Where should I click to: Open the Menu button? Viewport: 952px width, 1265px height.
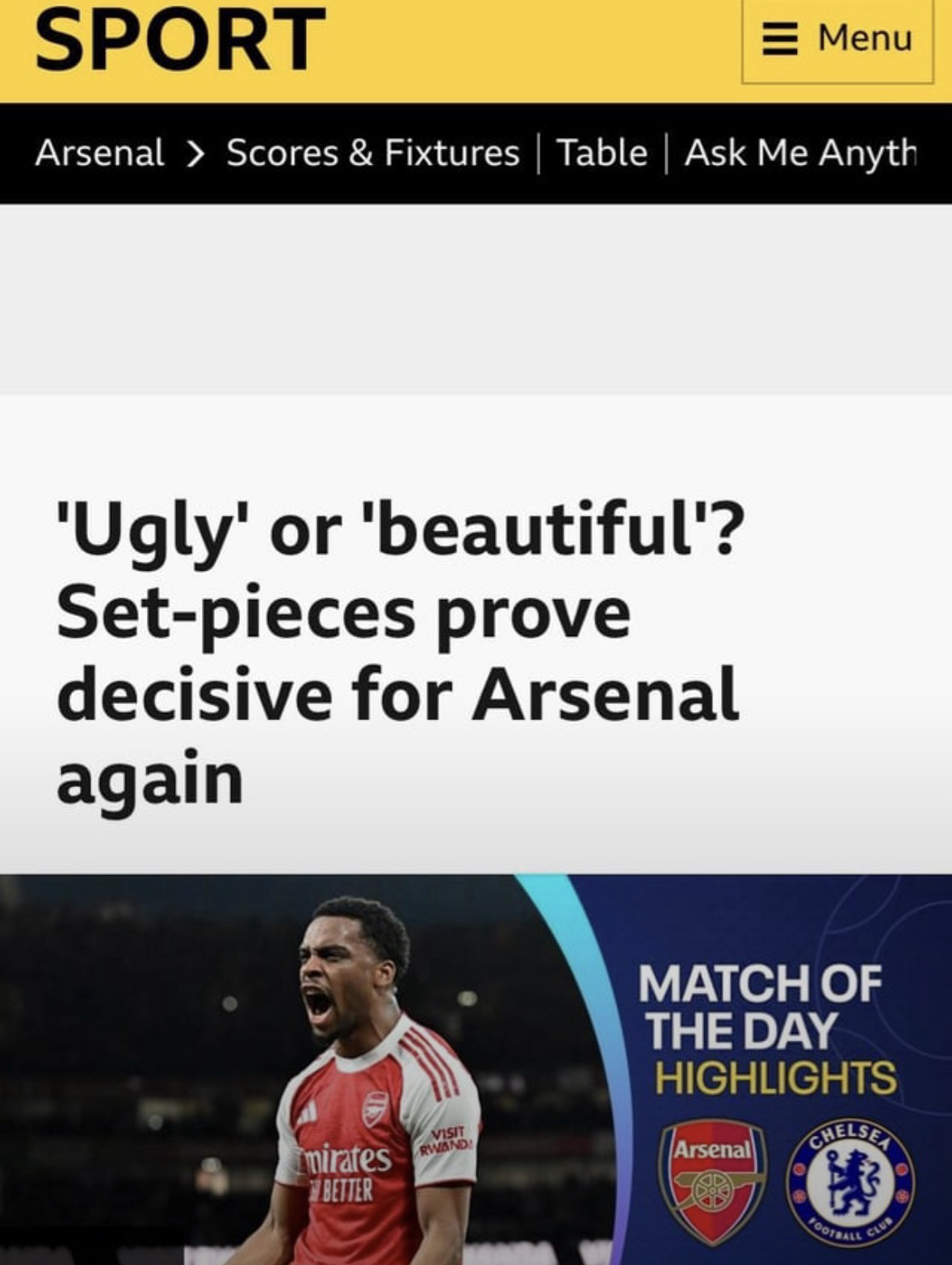tap(837, 38)
